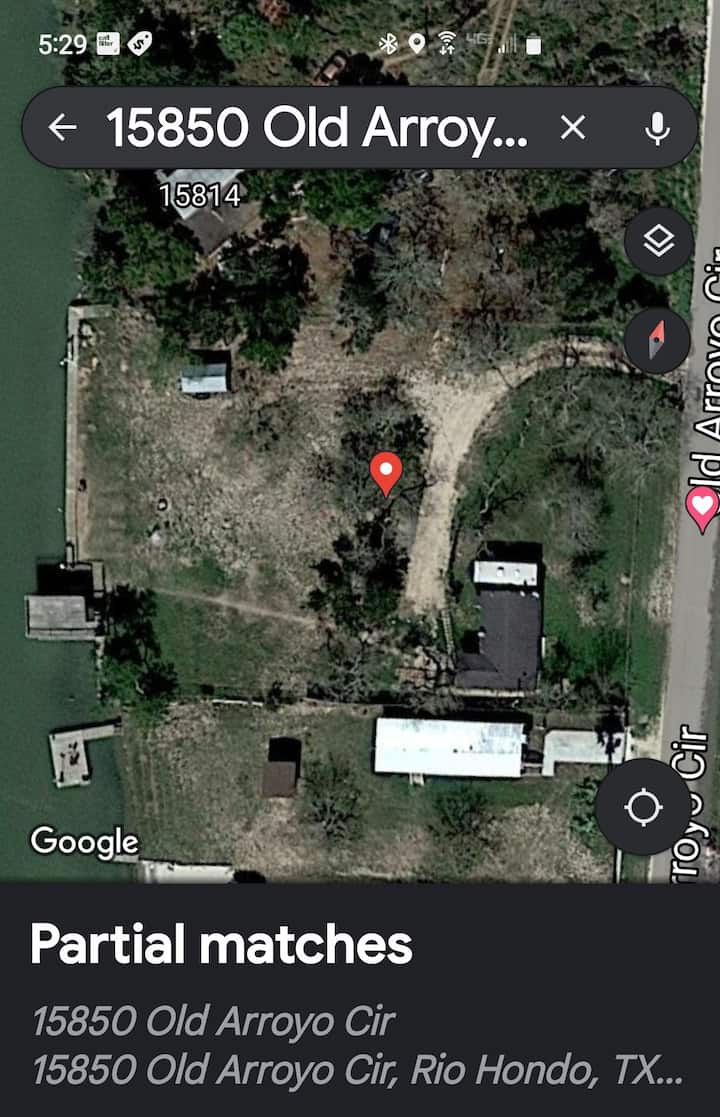Select the red location pin on the map
Viewport: 720px width, 1117px height.
pyautogui.click(x=385, y=471)
